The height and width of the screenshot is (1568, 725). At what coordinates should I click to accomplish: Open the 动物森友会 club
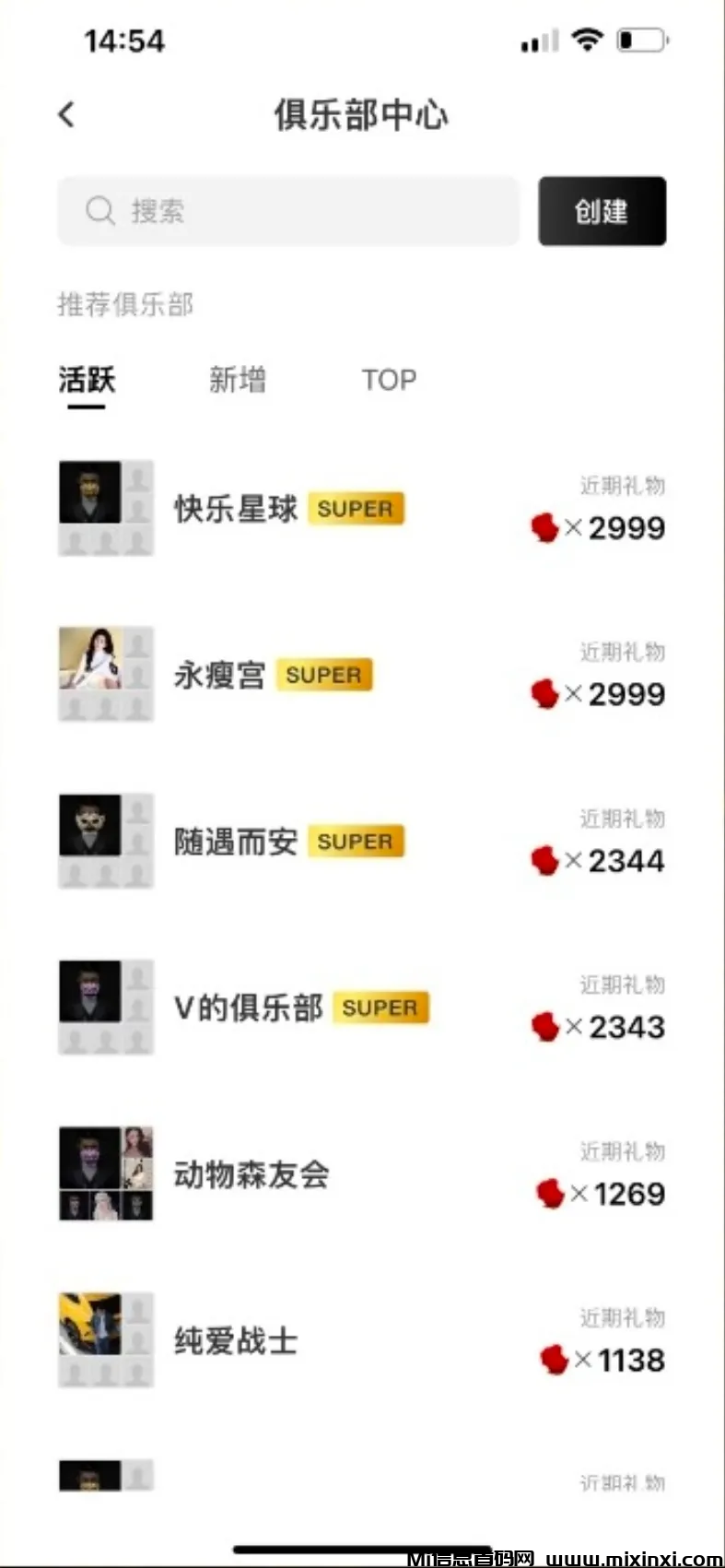[x=251, y=1174]
